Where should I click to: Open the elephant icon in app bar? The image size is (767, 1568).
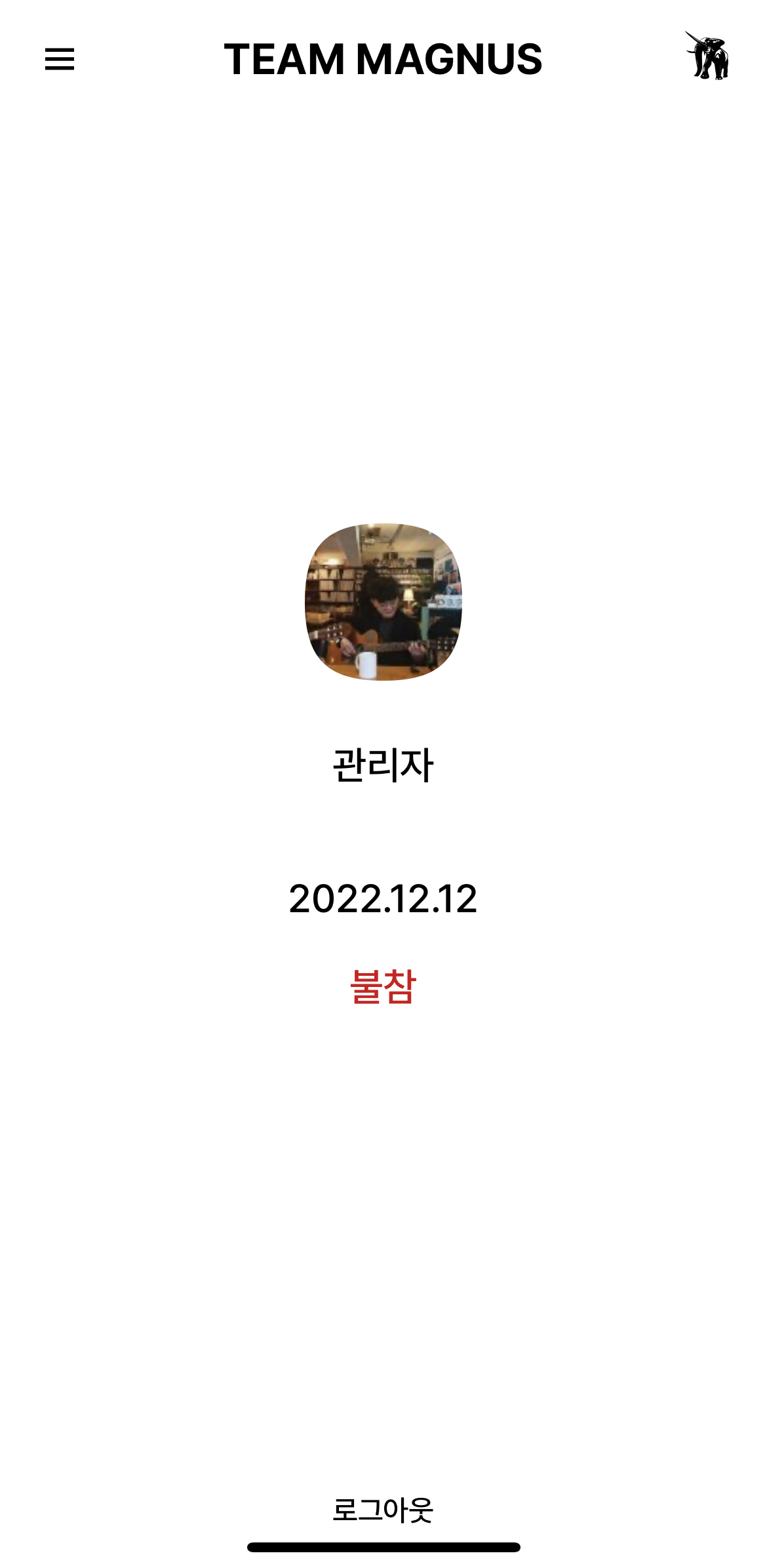point(708,56)
